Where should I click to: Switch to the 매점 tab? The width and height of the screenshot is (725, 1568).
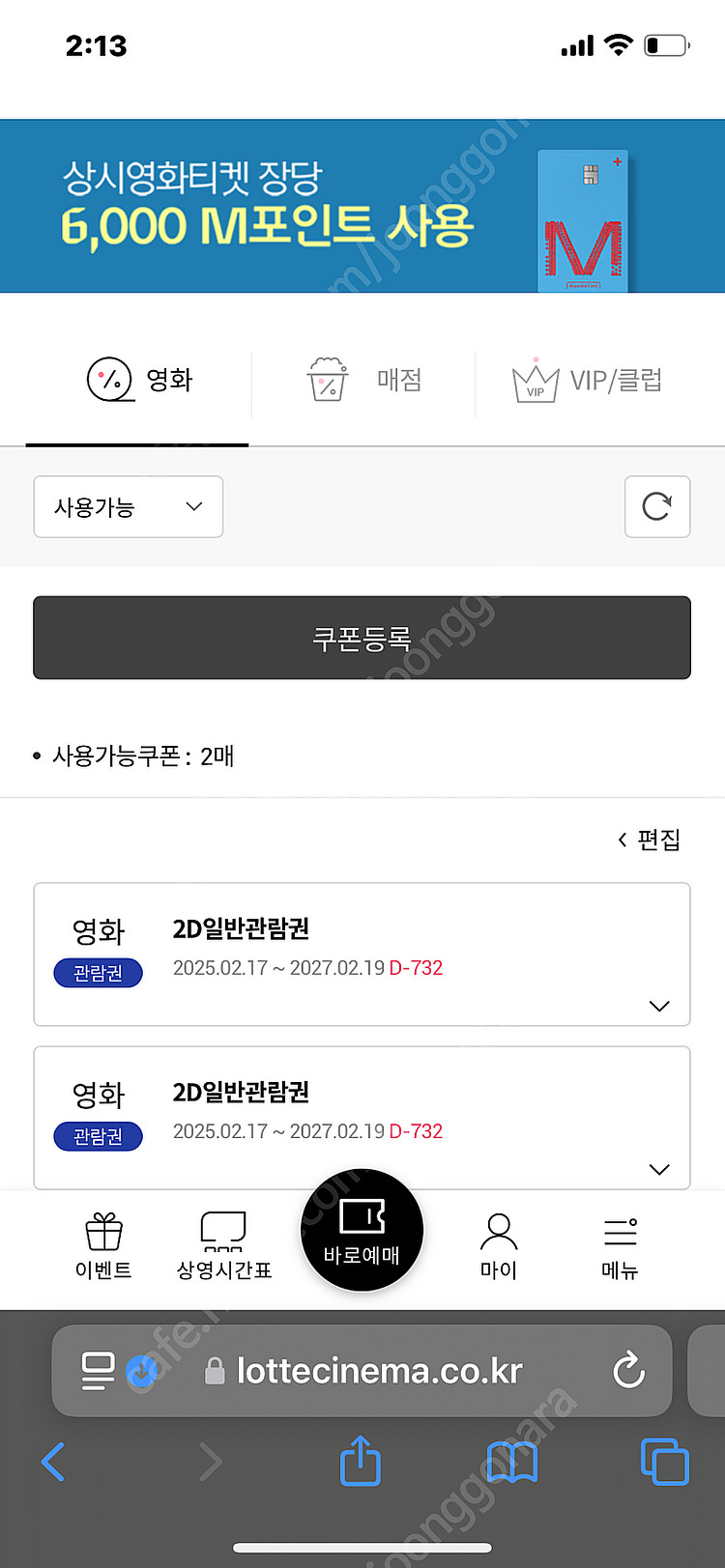point(363,380)
